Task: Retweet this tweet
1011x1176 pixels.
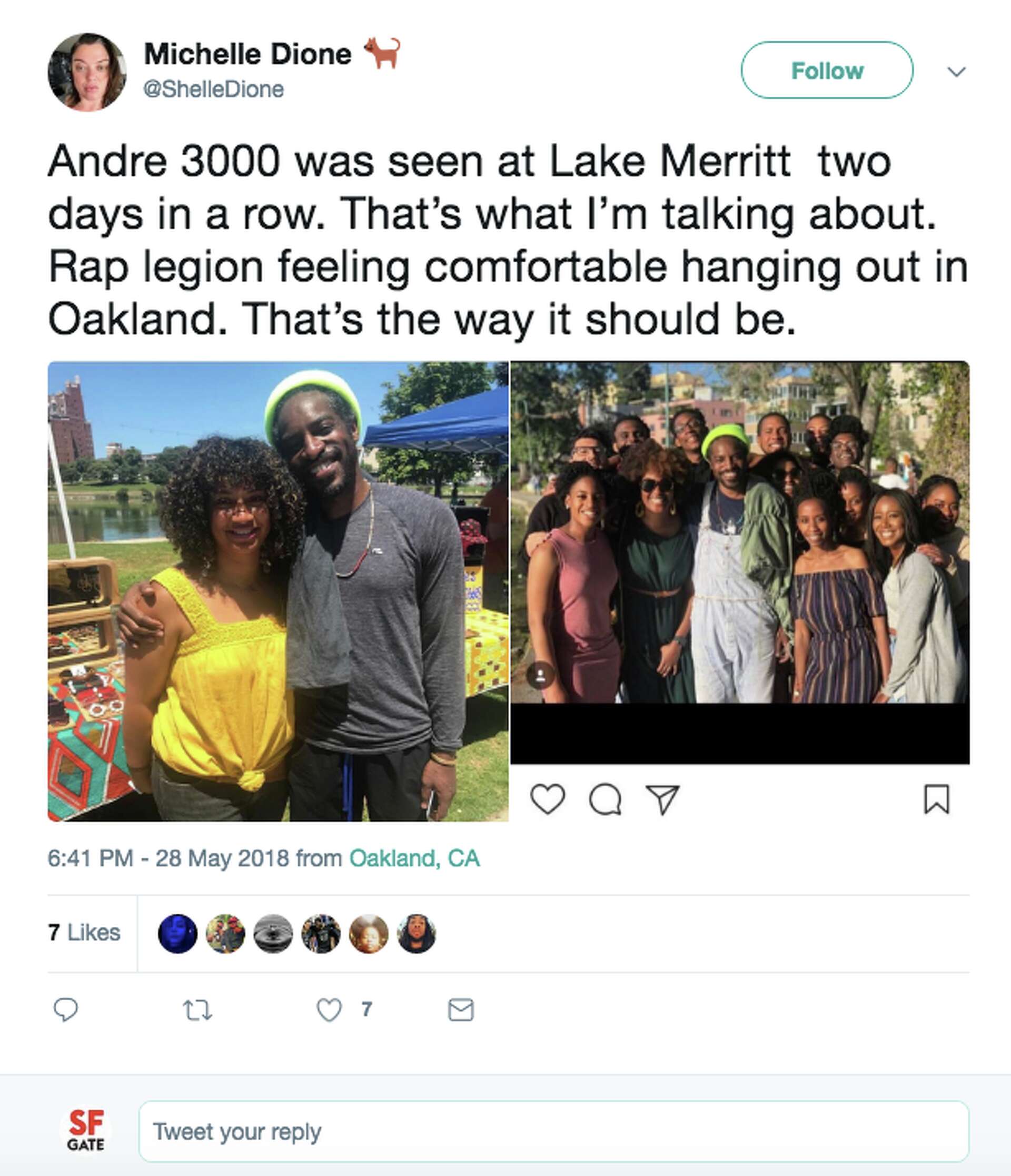Action: (x=197, y=1010)
